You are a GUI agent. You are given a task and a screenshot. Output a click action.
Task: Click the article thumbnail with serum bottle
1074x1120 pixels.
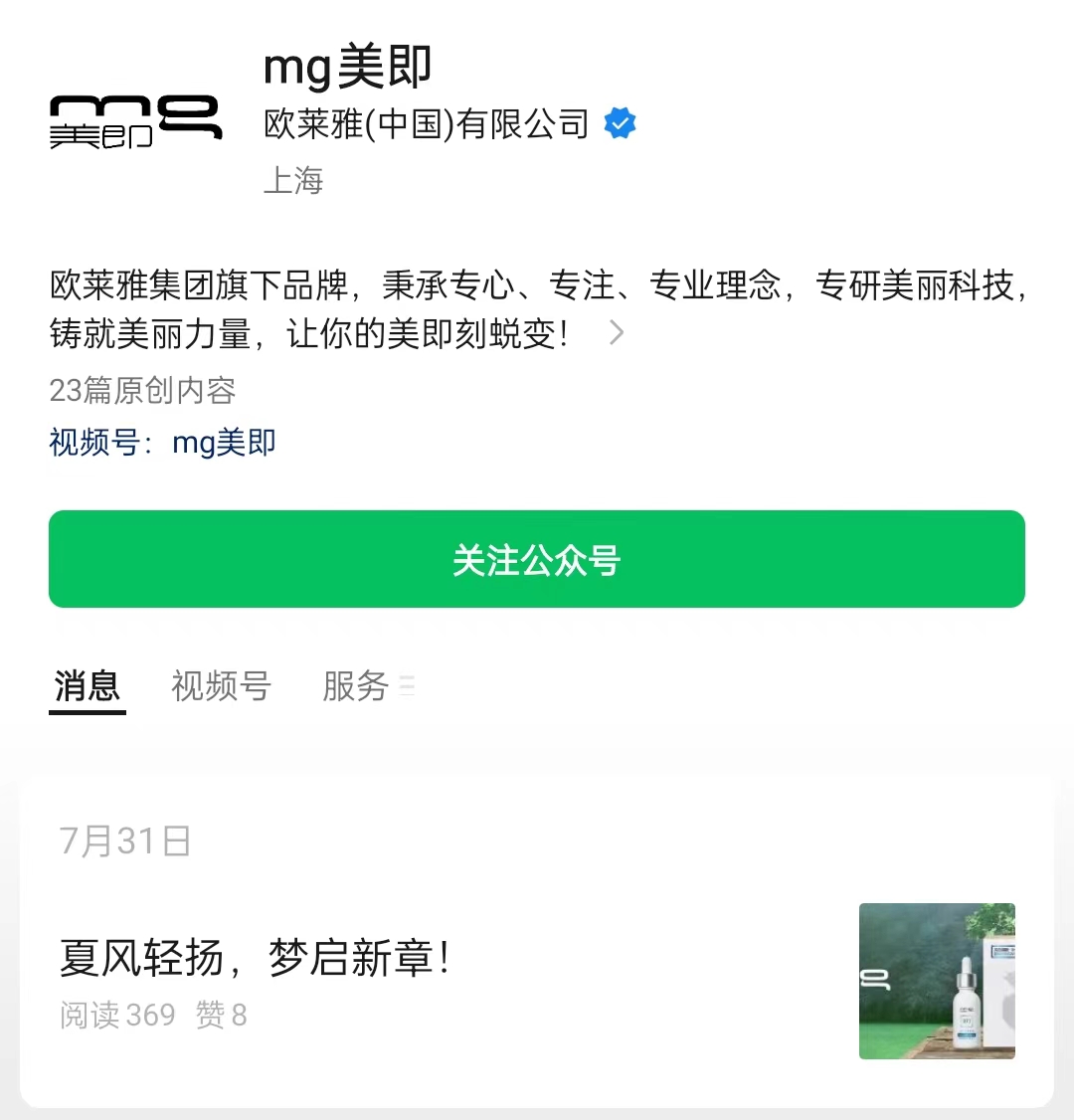(x=937, y=982)
